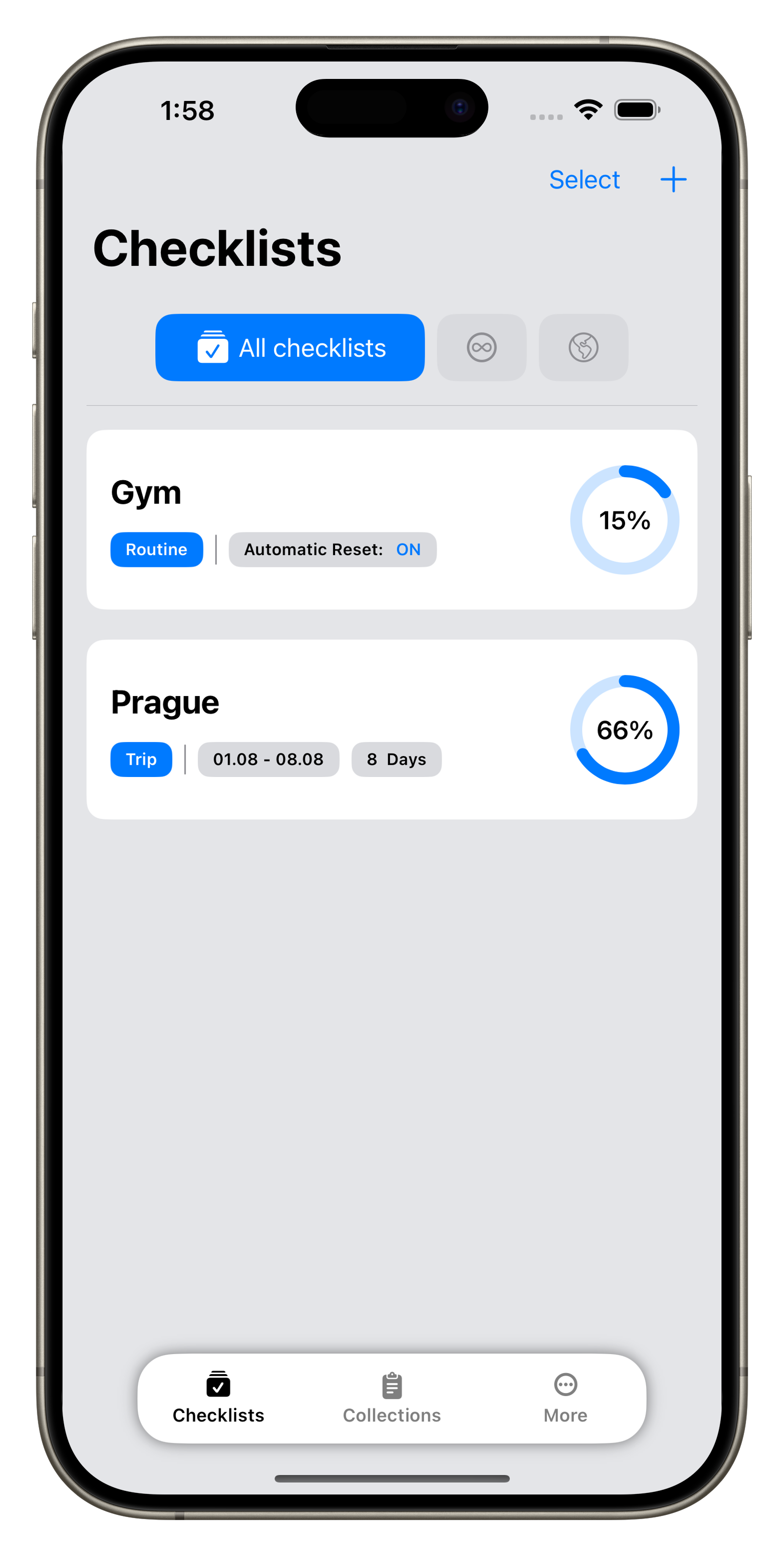The width and height of the screenshot is (784, 1556).
Task: Switch to the More tab
Action: (x=565, y=1398)
